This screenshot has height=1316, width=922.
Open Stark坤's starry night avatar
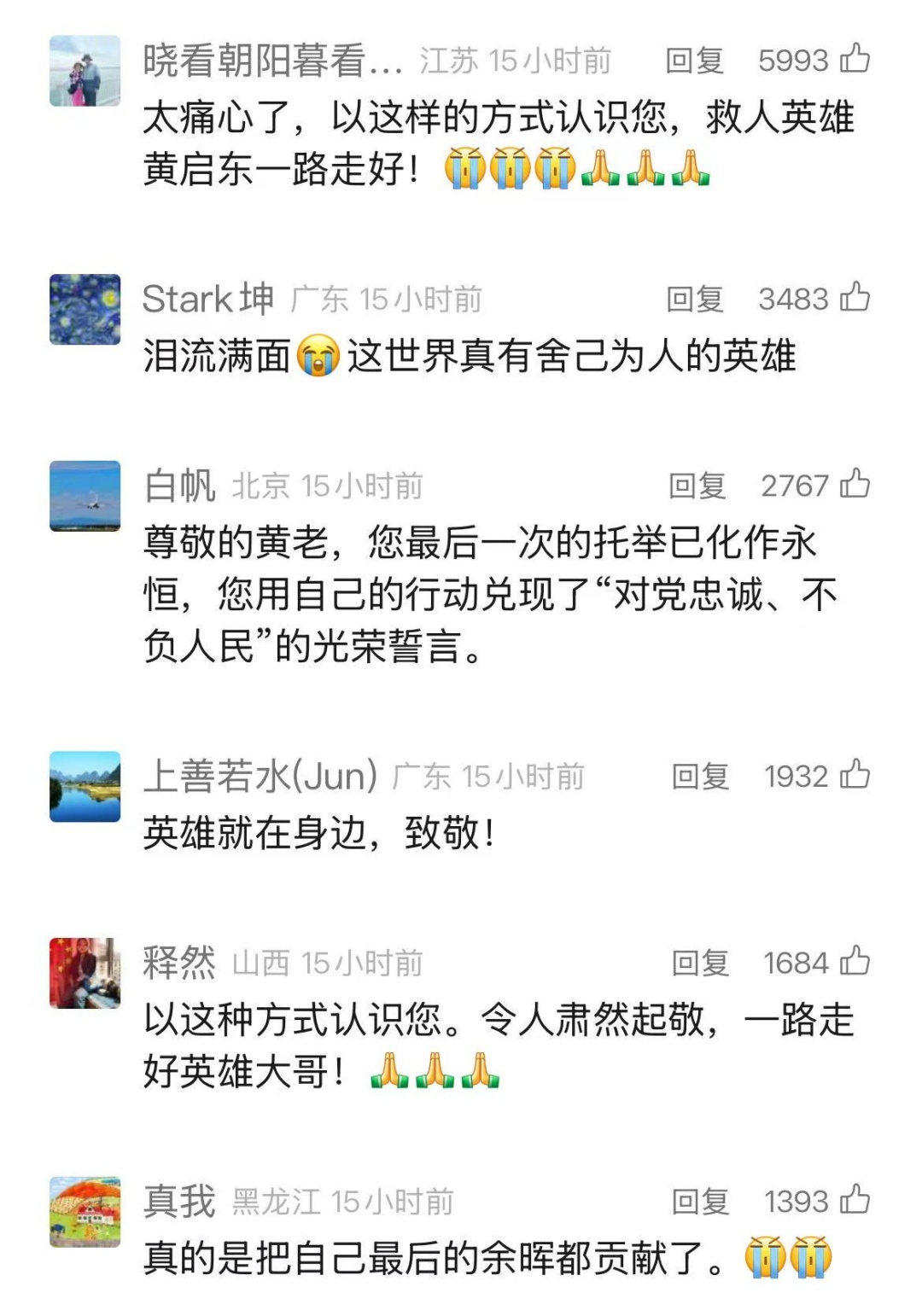[85, 309]
